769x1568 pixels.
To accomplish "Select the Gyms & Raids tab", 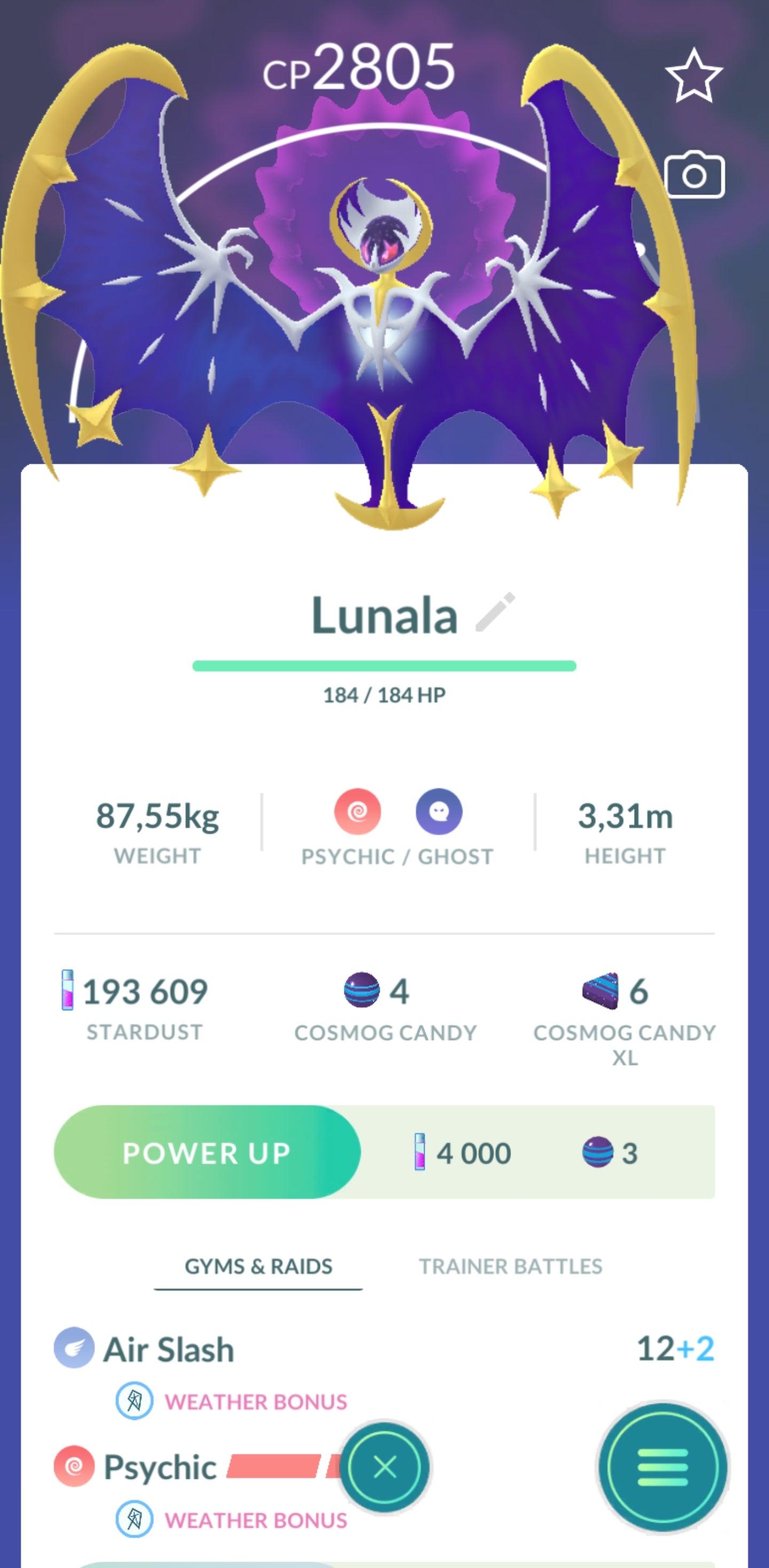I will pos(258,1266).
